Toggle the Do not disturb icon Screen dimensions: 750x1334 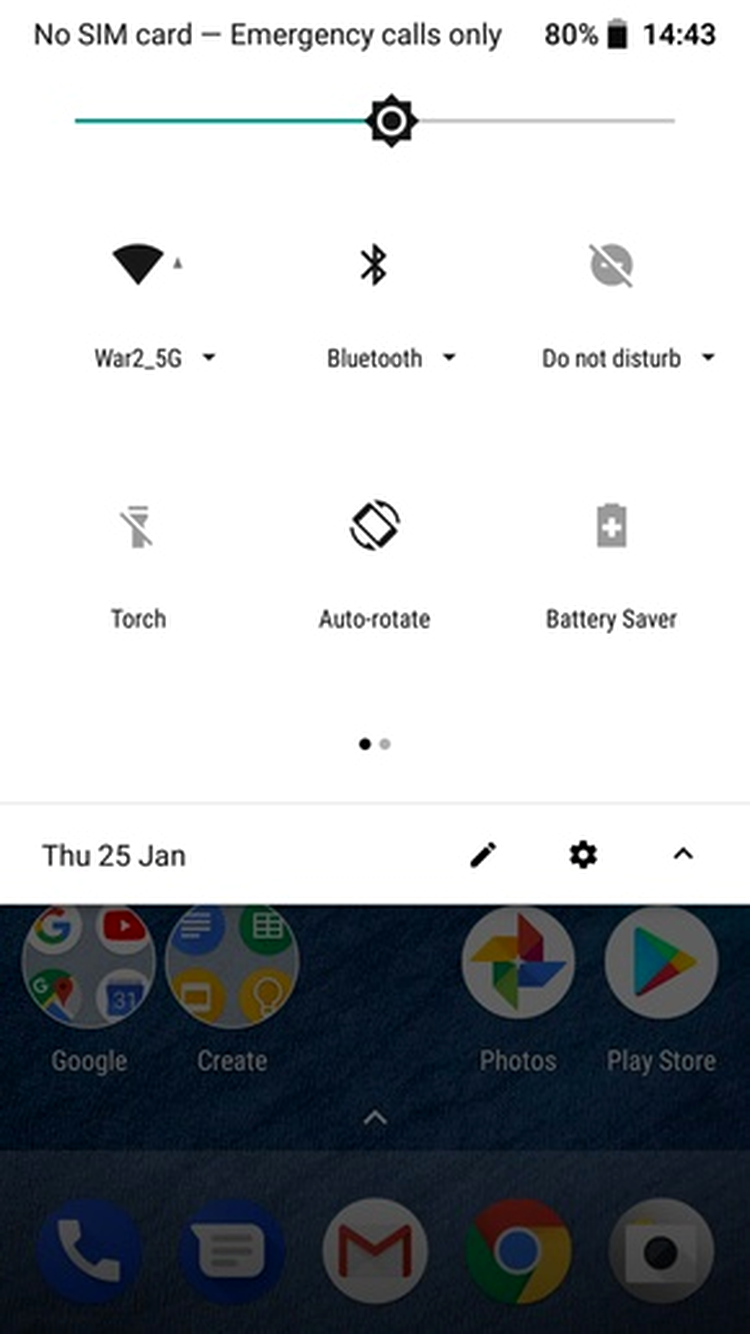[x=611, y=265]
